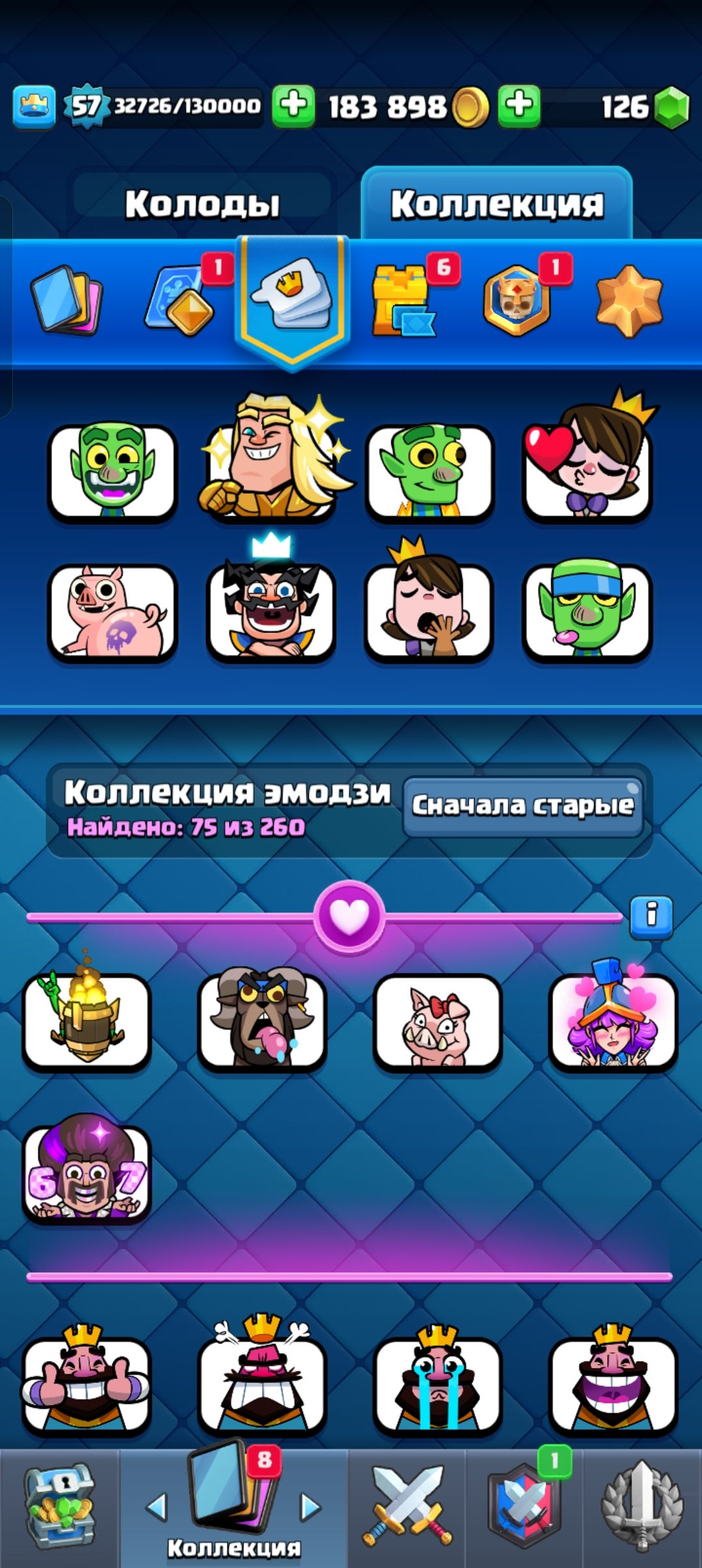The image size is (702, 1568).
Task: Open the player profile crown icon
Action: [34, 106]
